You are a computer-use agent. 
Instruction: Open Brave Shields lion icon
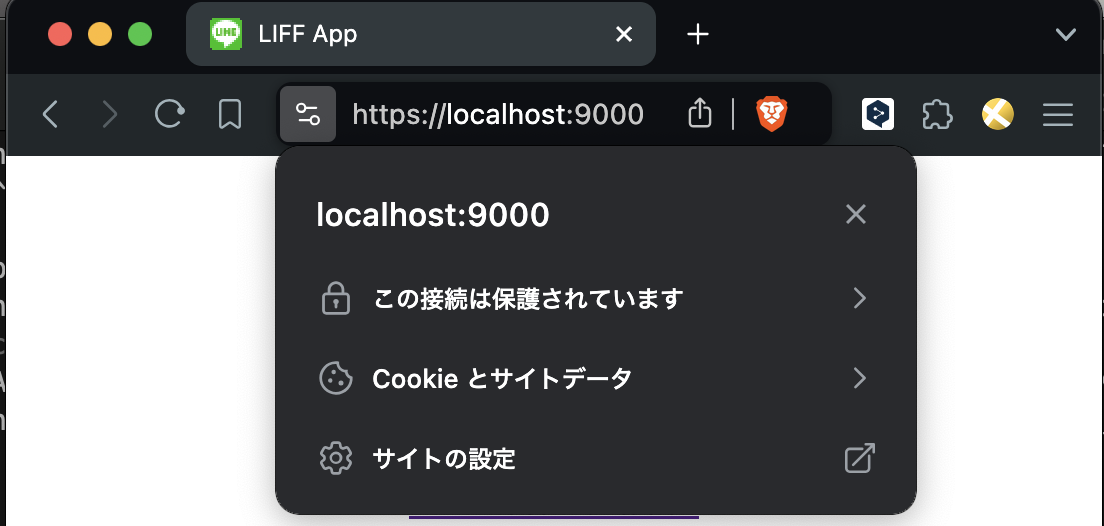771,115
